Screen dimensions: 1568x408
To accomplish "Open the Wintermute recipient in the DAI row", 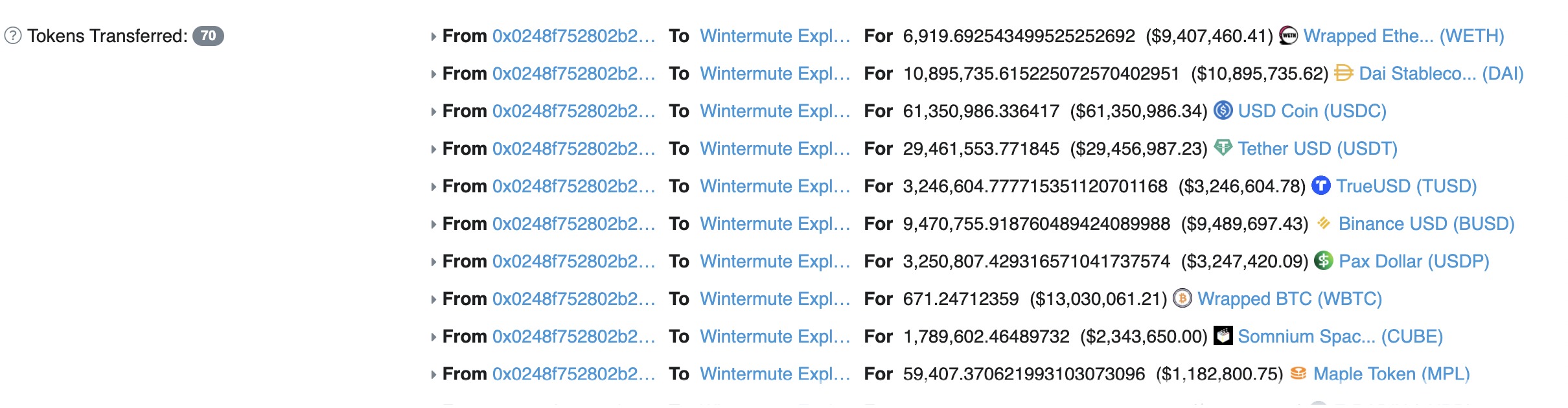I will (x=774, y=73).
